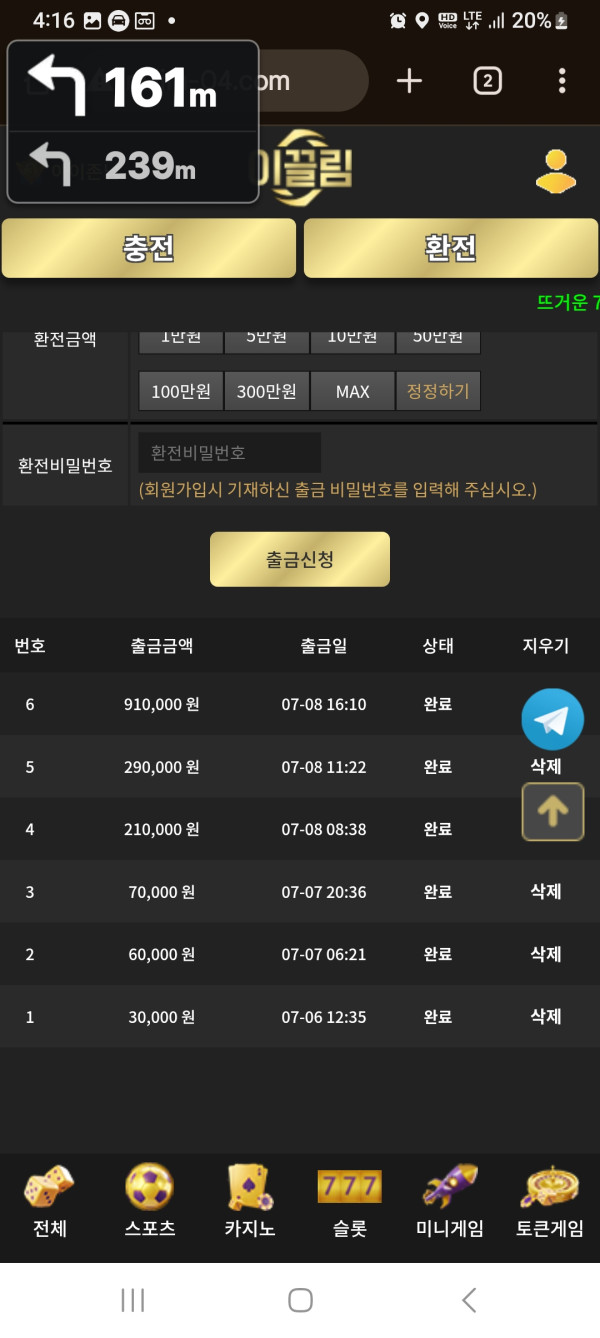This screenshot has height=1338, width=600.
Task: Focus the 환전비밀번호 input field
Action: 230,453
